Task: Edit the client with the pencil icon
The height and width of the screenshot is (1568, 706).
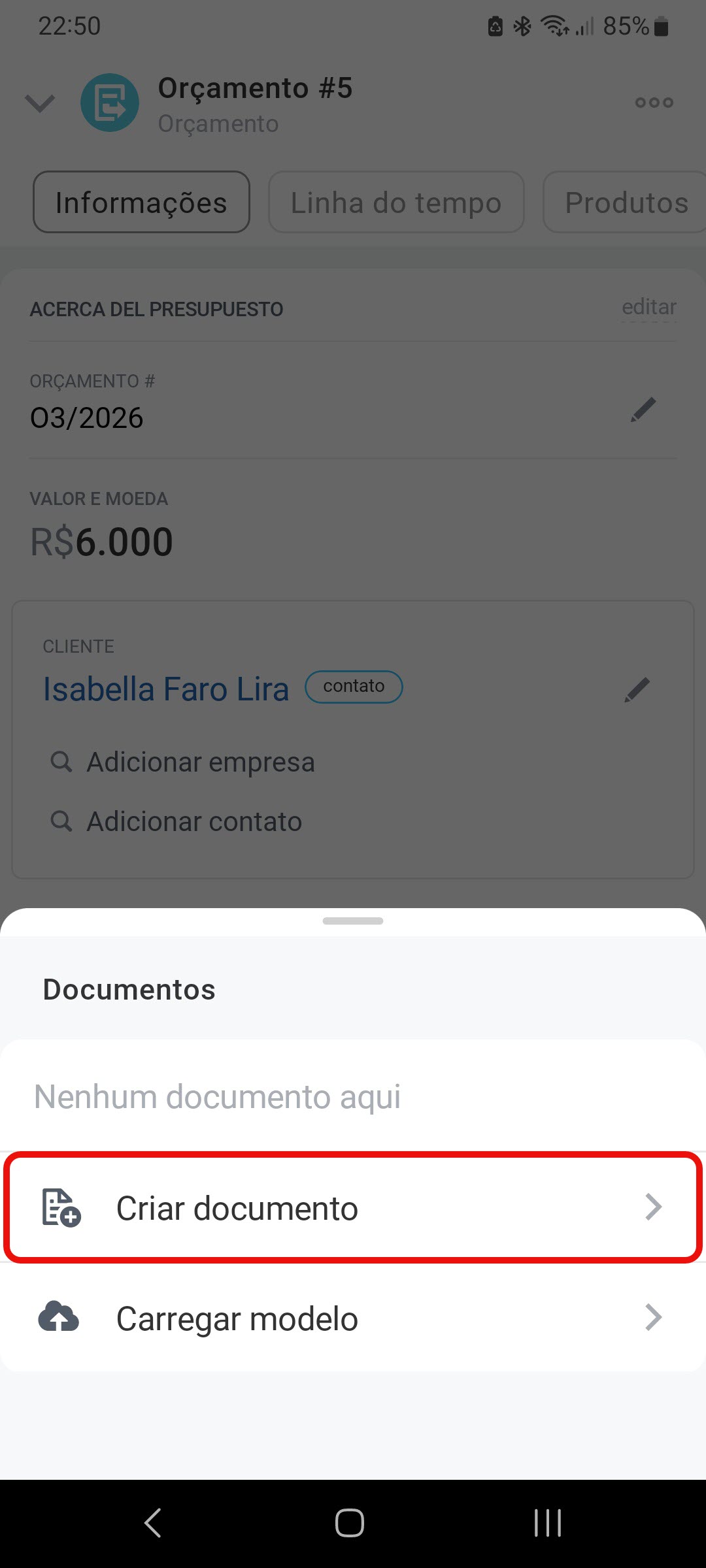Action: pos(637,689)
